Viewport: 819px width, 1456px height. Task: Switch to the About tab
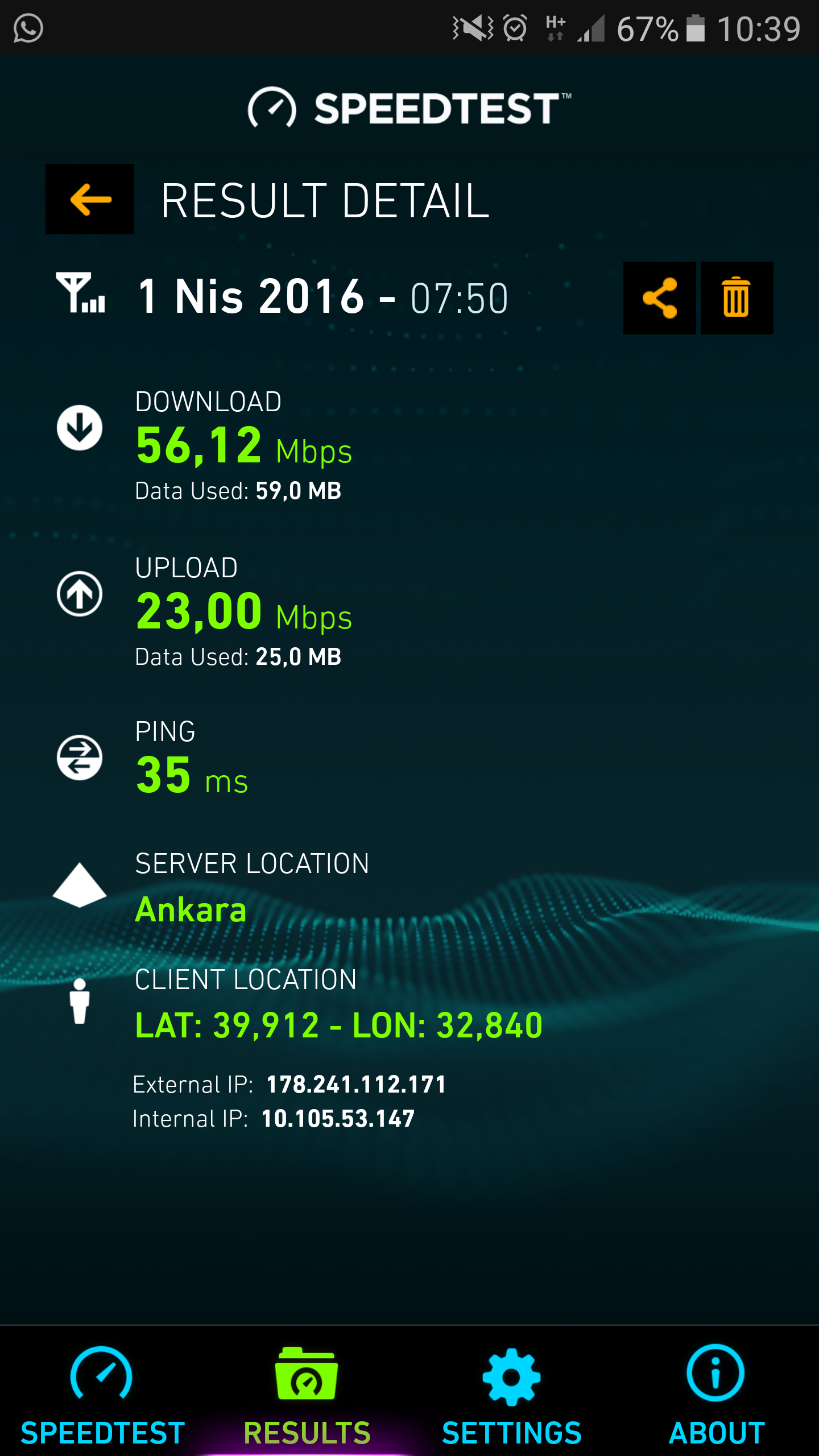click(717, 1395)
